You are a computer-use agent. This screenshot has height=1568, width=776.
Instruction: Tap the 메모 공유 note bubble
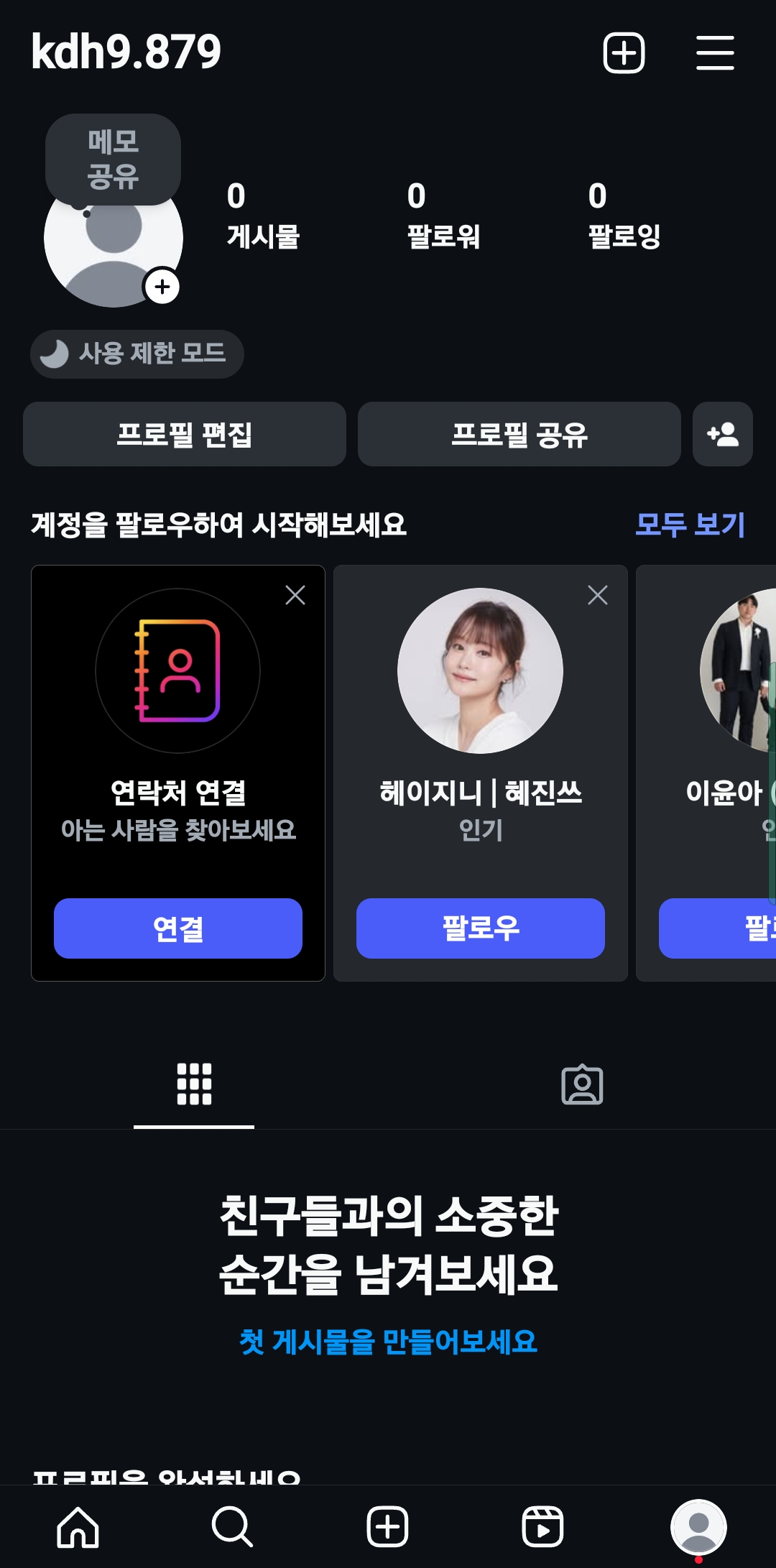113,159
